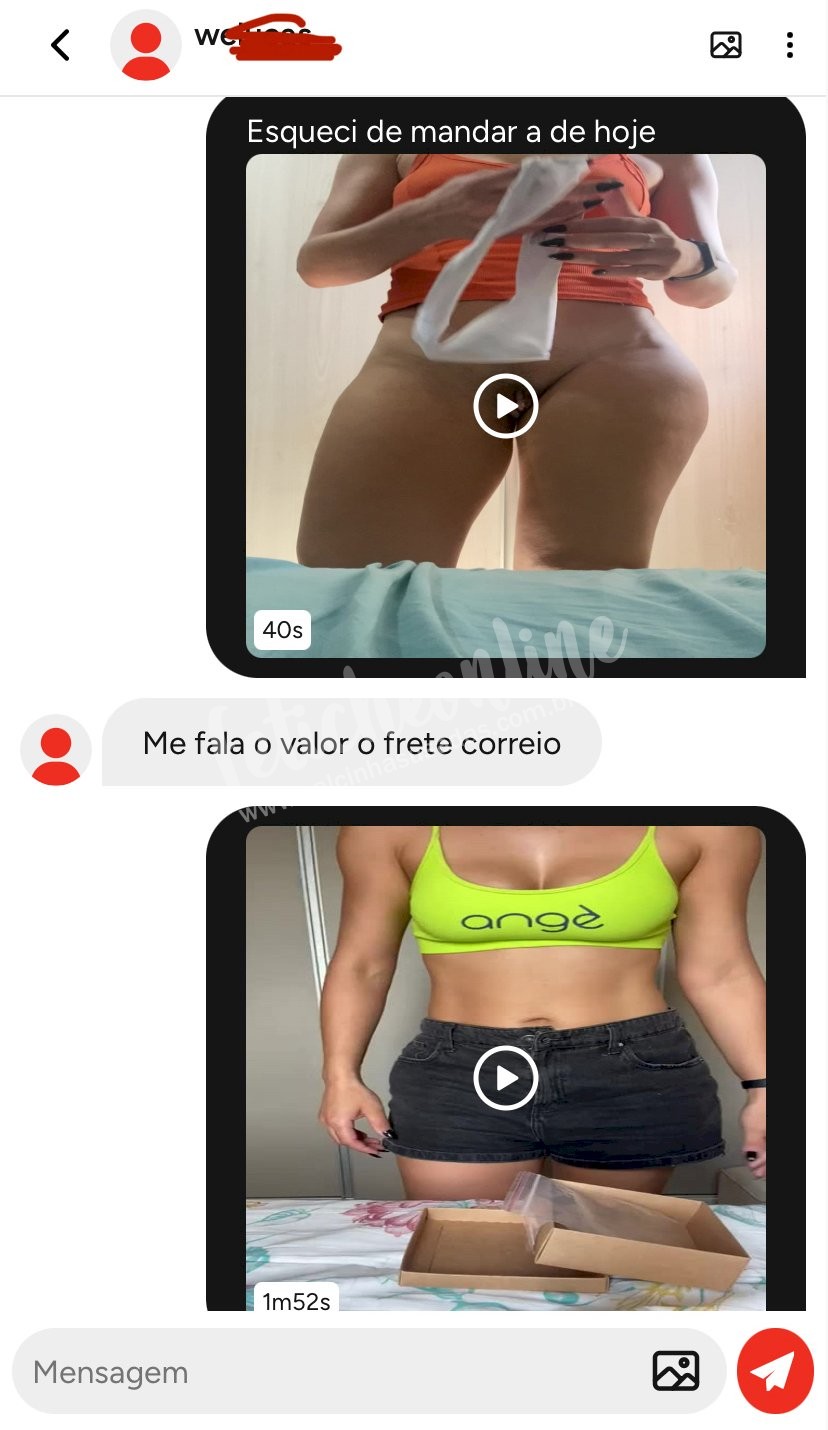Viewport: 828px width, 1430px height.
Task: Open the media gallery icon in header
Action: (x=725, y=45)
